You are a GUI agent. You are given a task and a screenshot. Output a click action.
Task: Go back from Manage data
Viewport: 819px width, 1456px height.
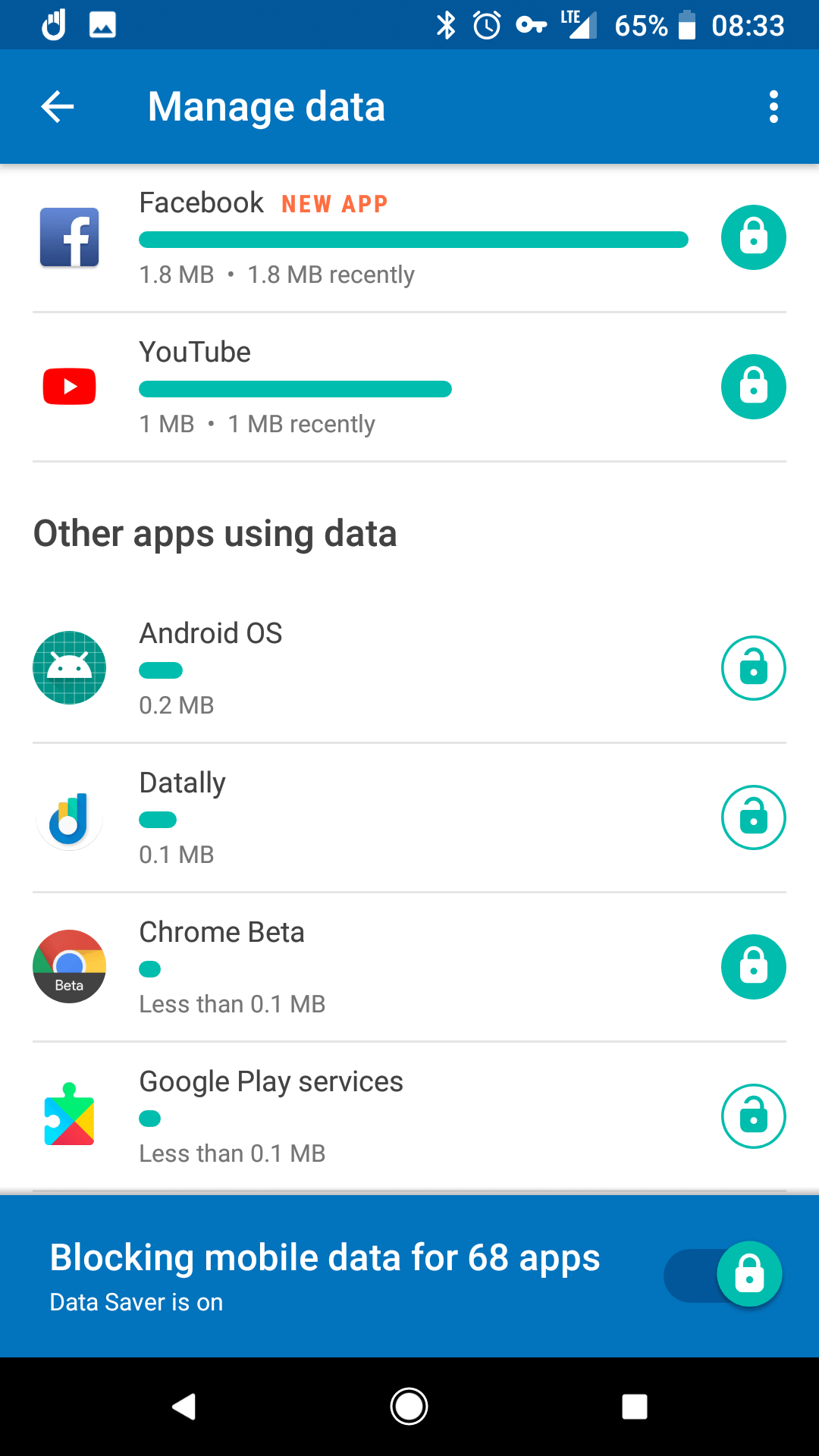(x=58, y=107)
